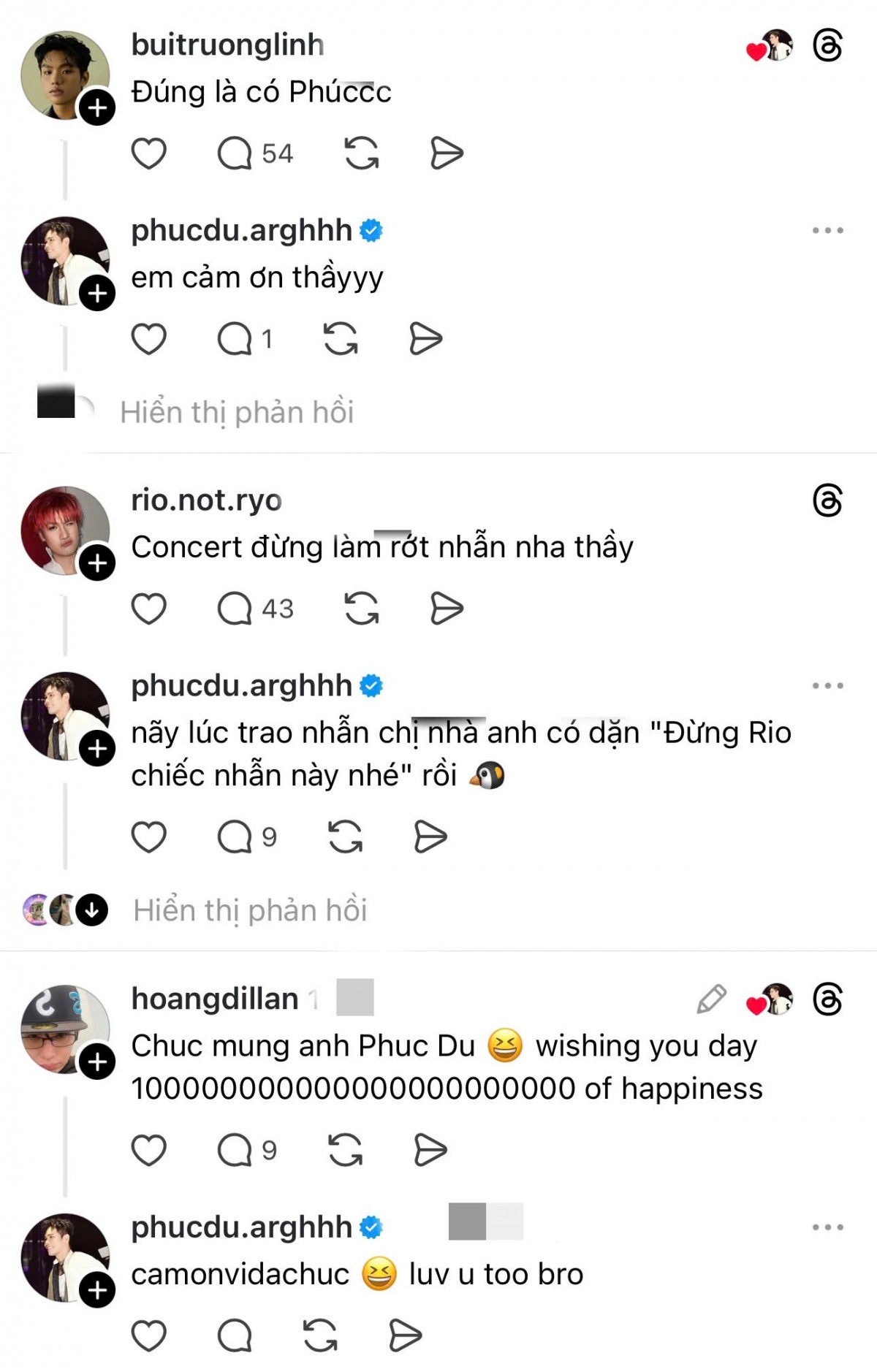Open rio.not.ryo's profile from the username
Image resolution: width=877 pixels, height=1372 pixels.
point(205,501)
